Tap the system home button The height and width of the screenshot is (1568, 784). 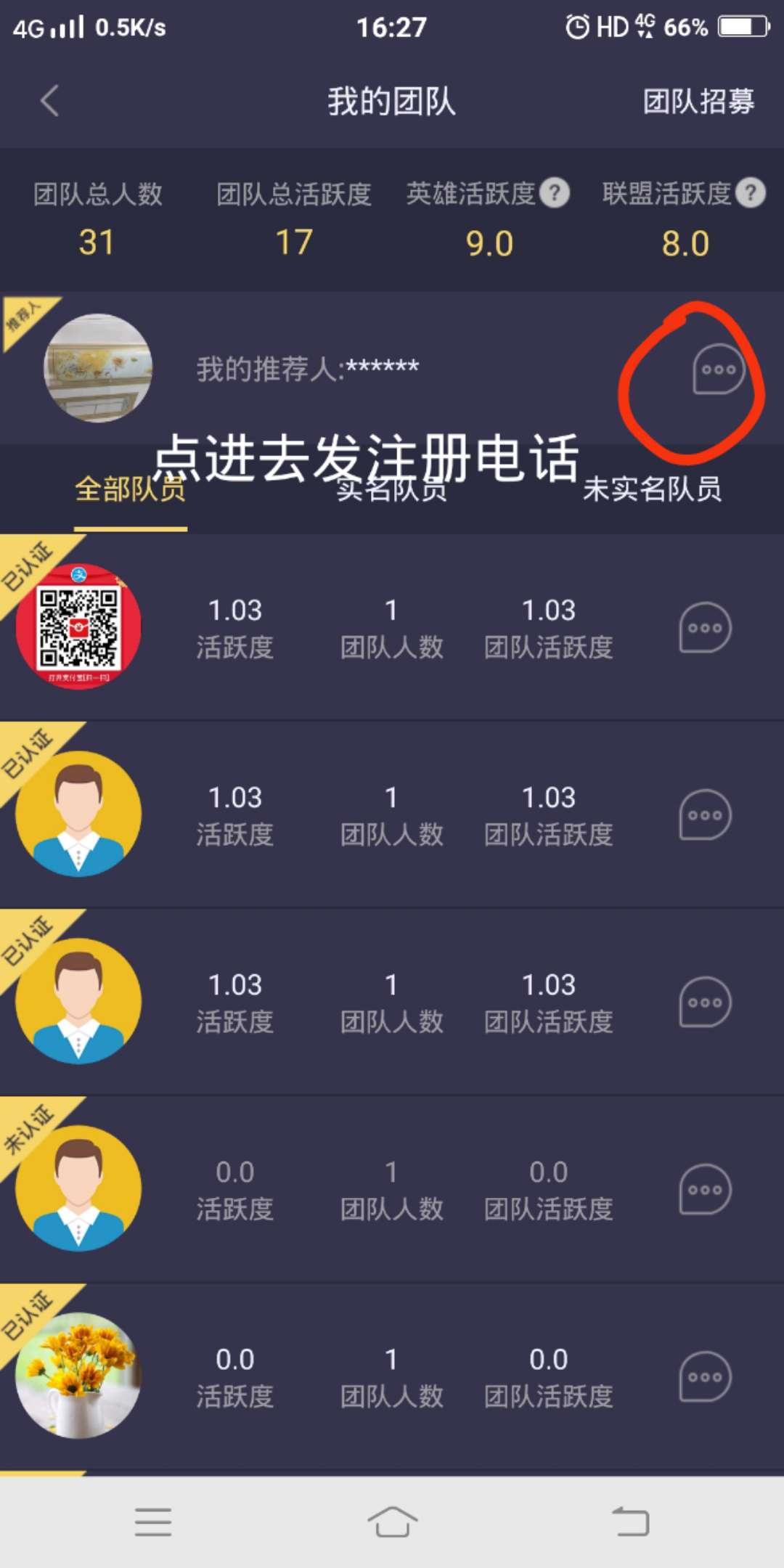(392, 1522)
